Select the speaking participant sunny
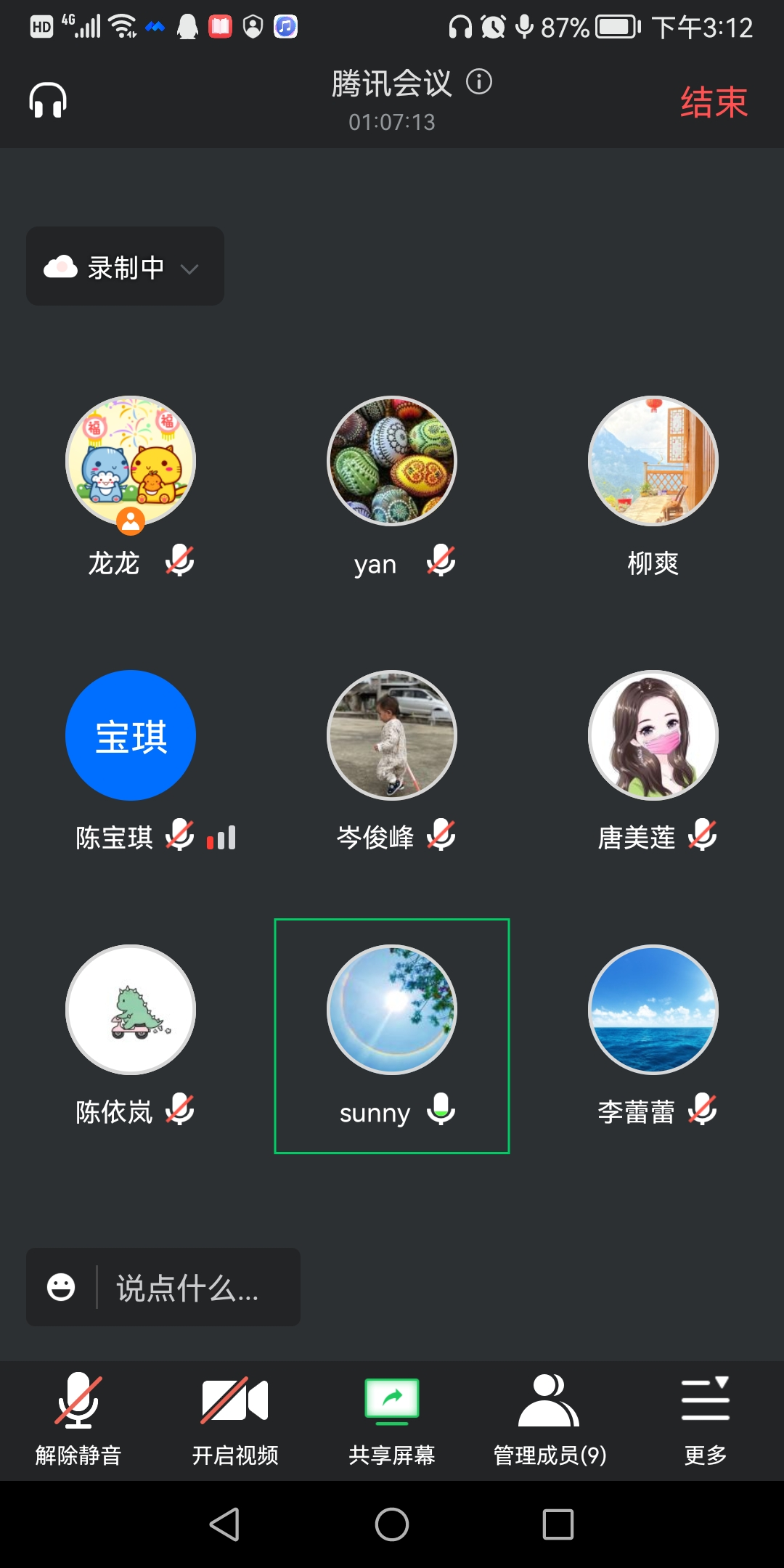This screenshot has width=784, height=1568. (x=392, y=1010)
